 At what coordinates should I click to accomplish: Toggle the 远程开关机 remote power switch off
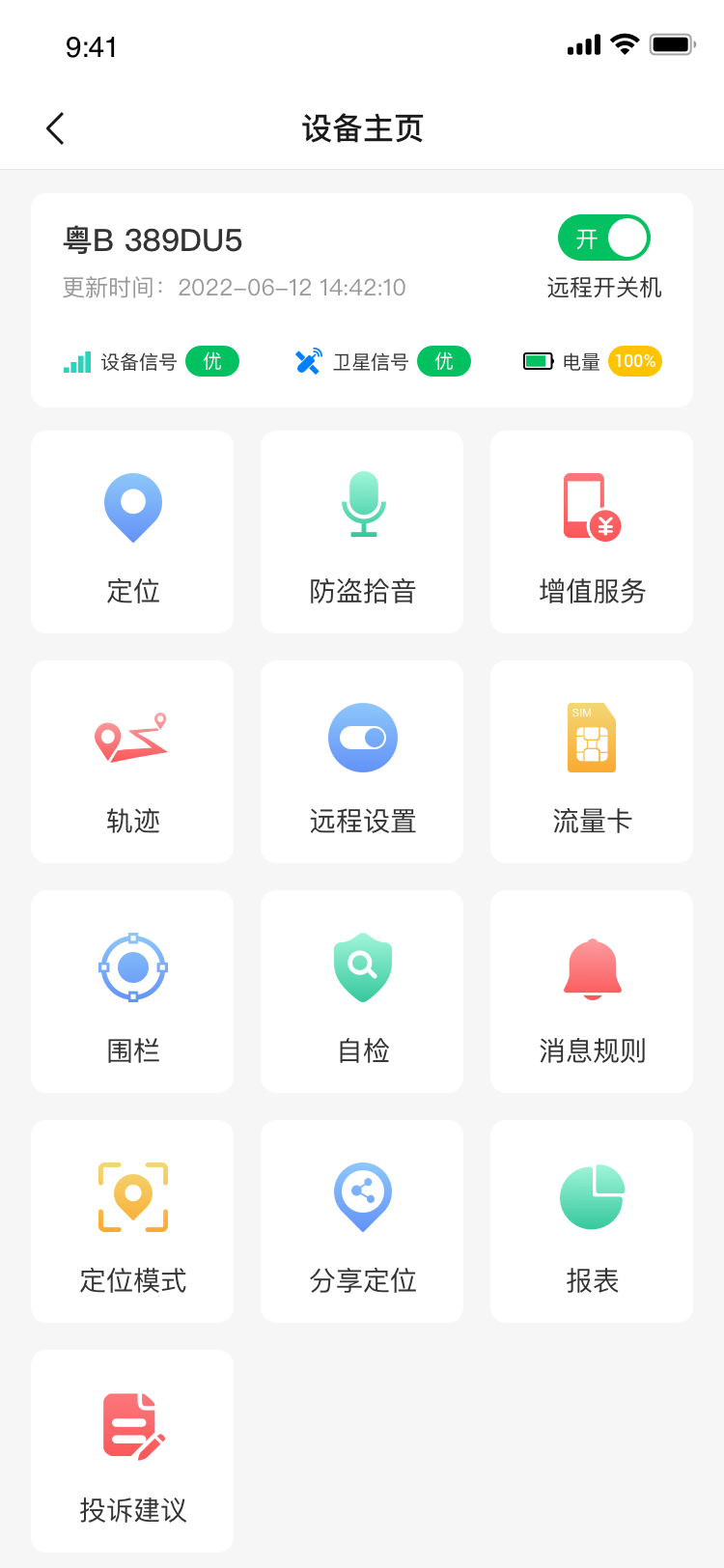point(604,238)
